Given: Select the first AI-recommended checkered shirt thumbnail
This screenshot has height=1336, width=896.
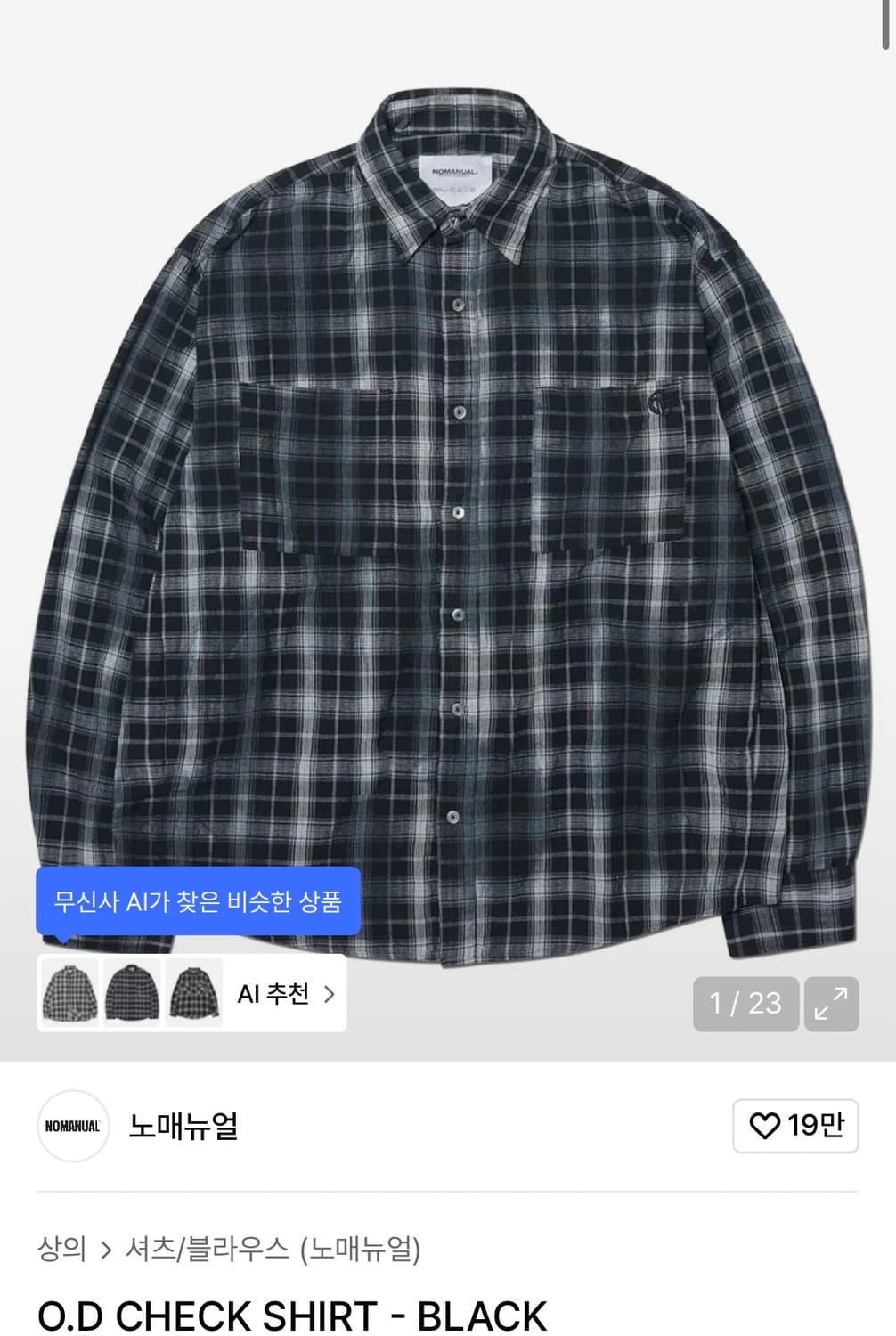Looking at the screenshot, I should pyautogui.click(x=69, y=995).
